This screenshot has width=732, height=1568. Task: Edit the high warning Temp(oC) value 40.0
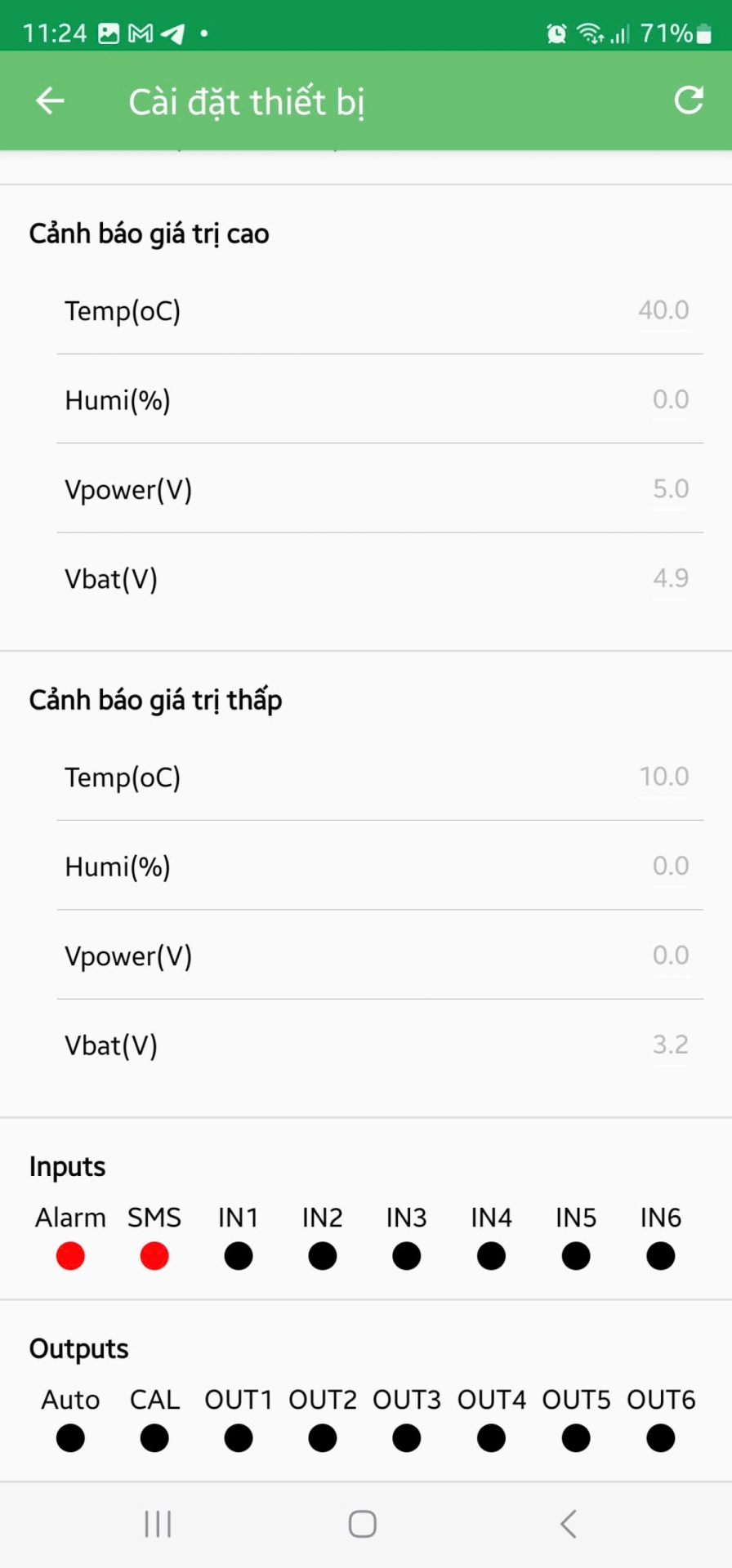click(x=663, y=310)
